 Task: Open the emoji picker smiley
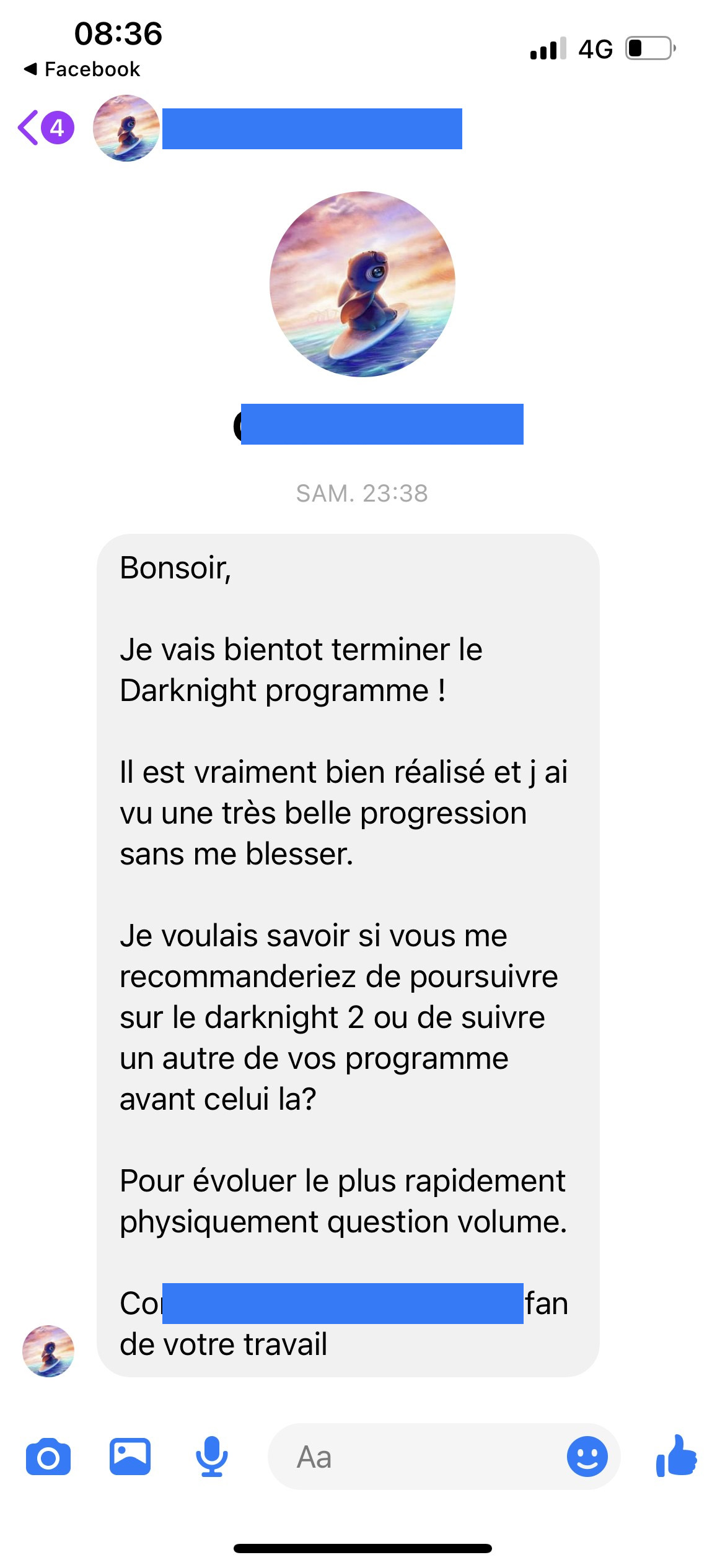click(x=587, y=1457)
